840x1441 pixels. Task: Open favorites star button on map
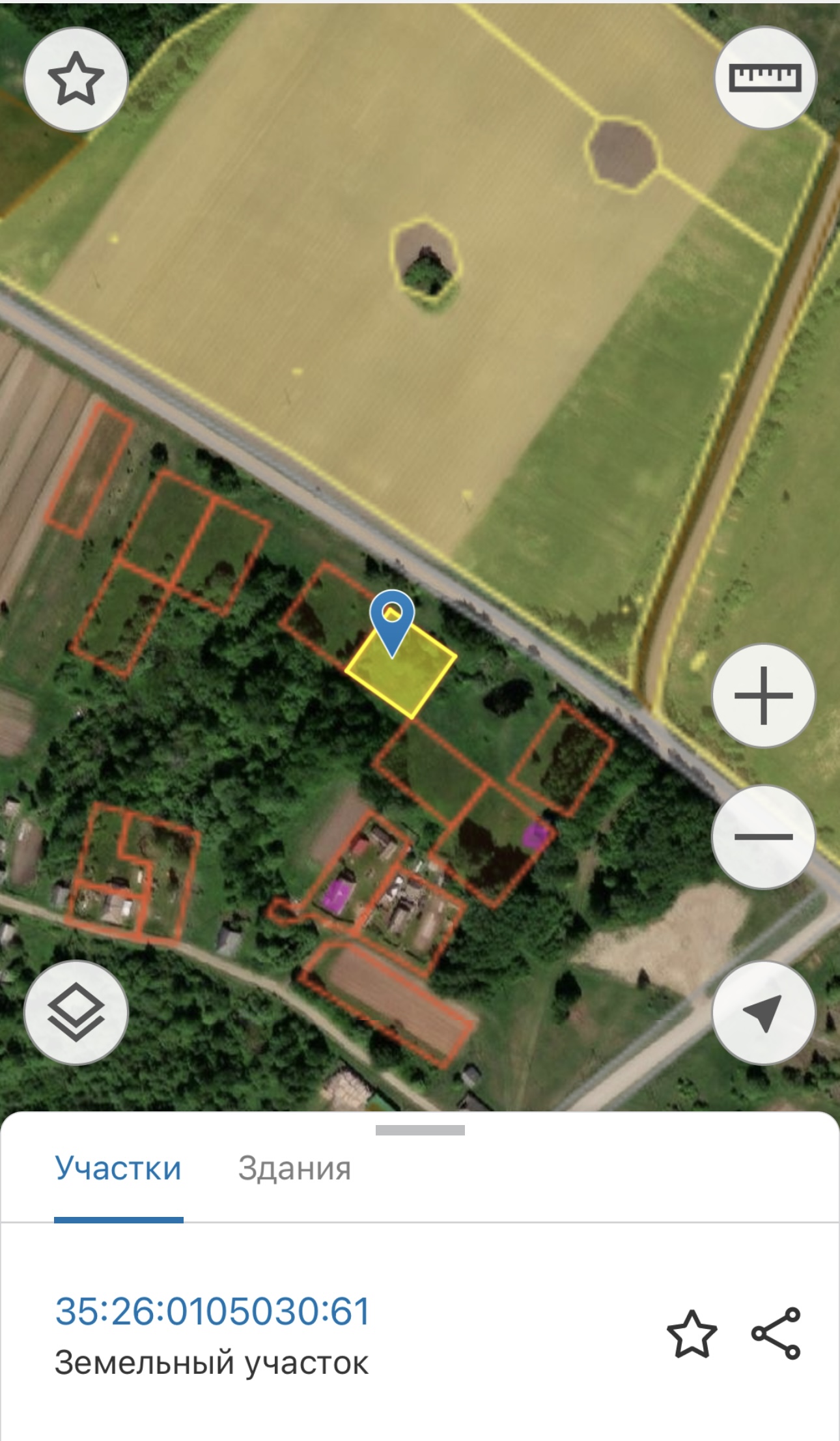76,79
